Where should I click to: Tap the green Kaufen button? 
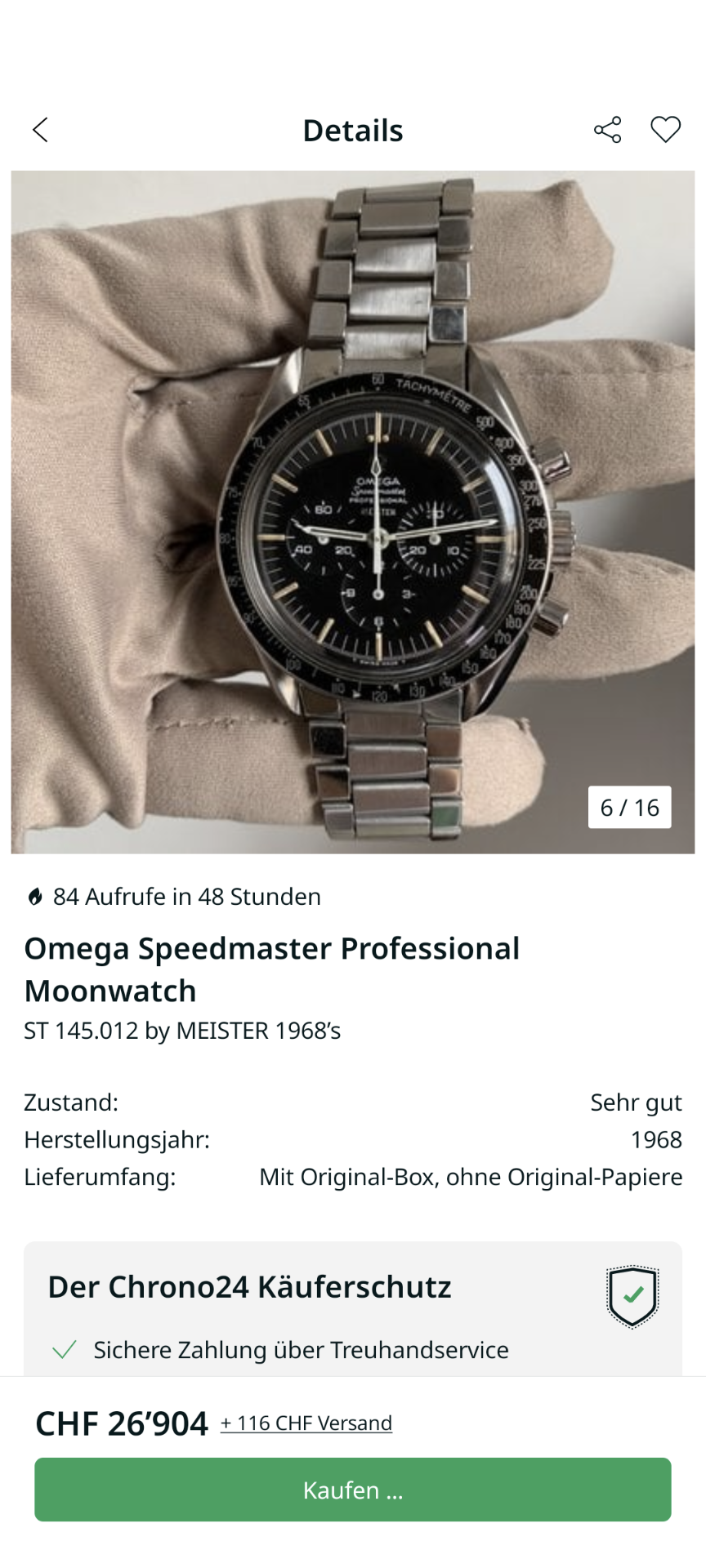click(353, 1490)
